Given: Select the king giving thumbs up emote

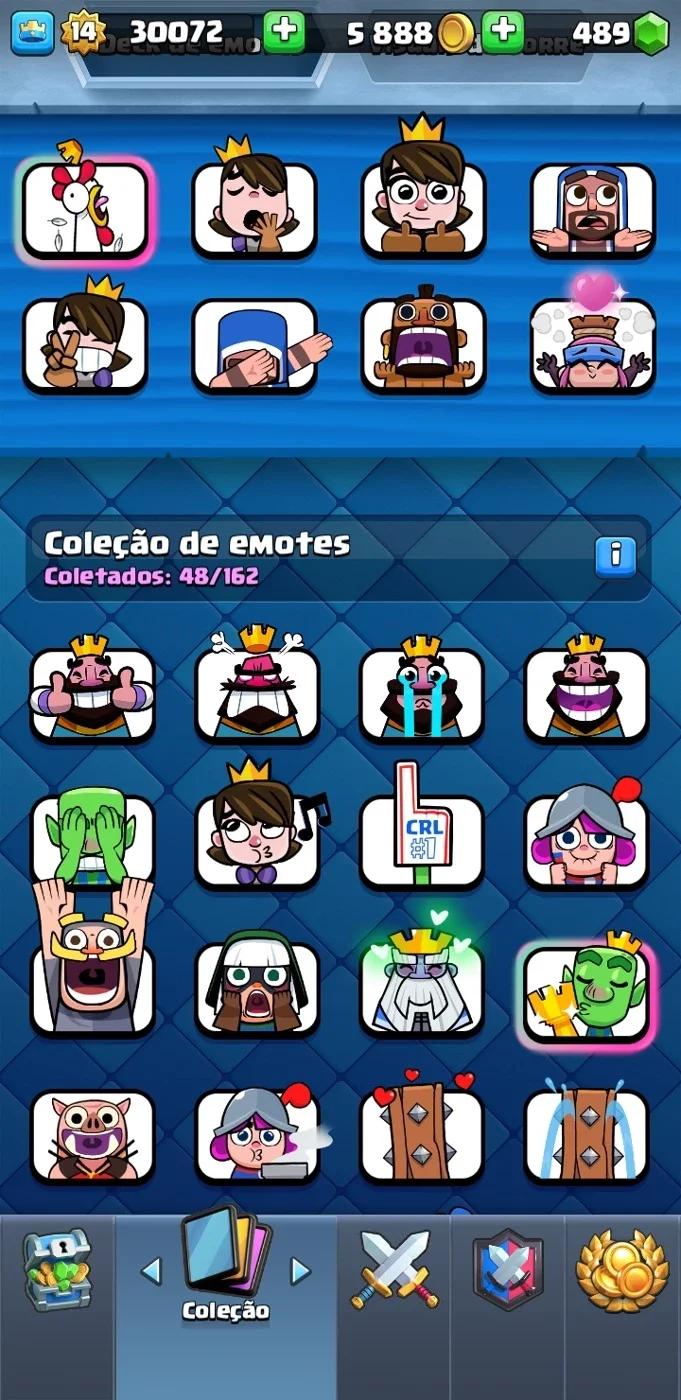Looking at the screenshot, I should click(92, 690).
